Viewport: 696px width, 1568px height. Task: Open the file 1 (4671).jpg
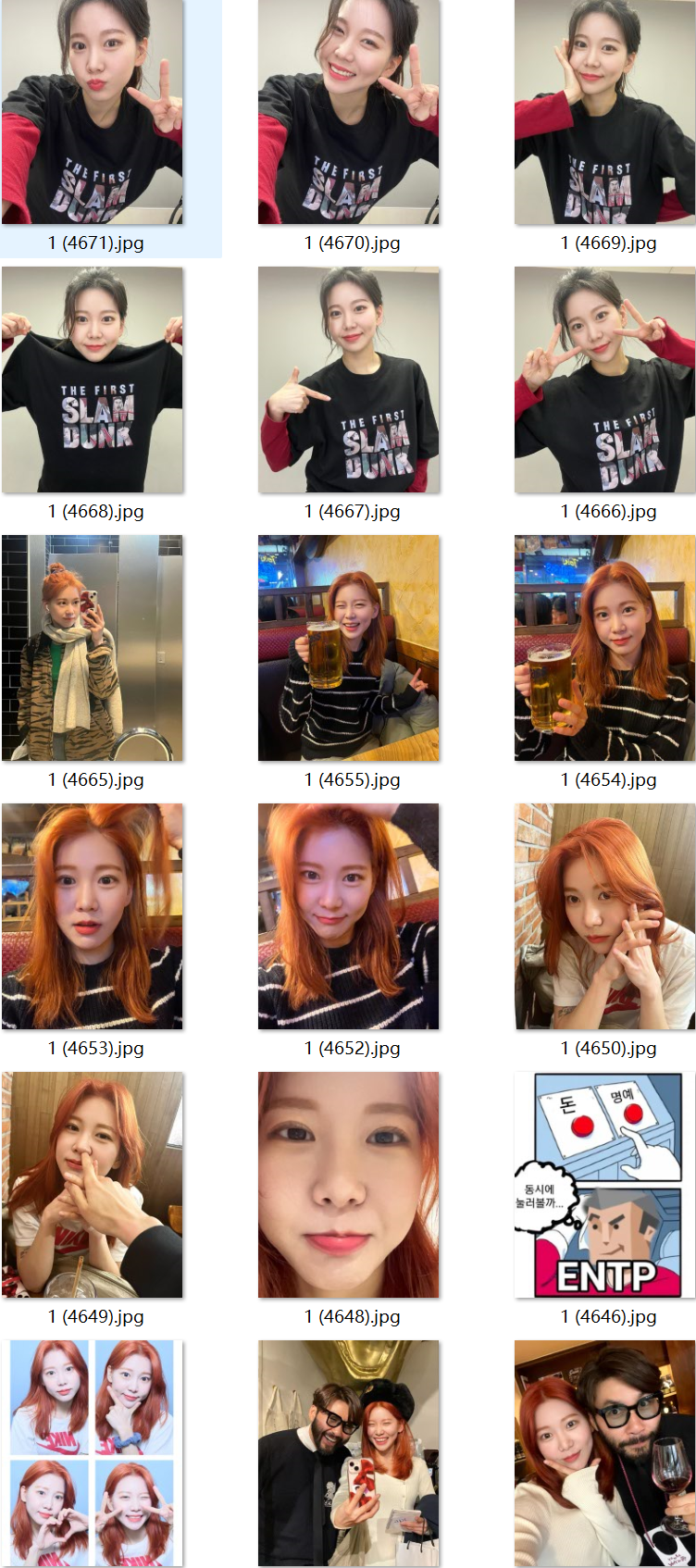point(93,111)
